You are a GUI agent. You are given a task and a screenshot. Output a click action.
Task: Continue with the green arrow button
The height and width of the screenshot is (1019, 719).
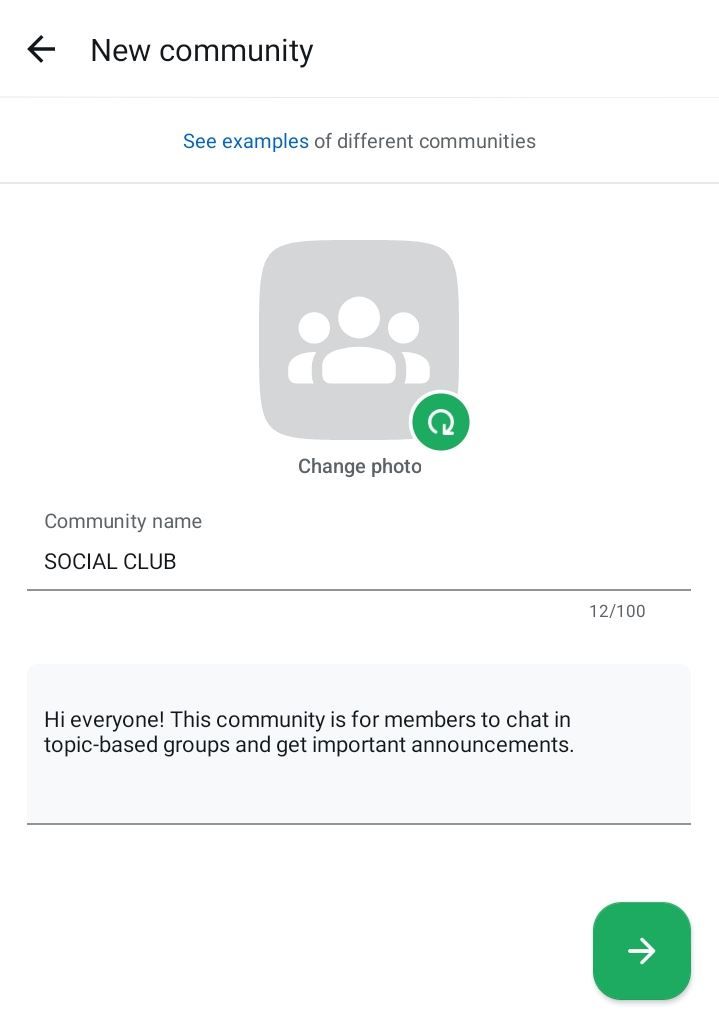641,950
